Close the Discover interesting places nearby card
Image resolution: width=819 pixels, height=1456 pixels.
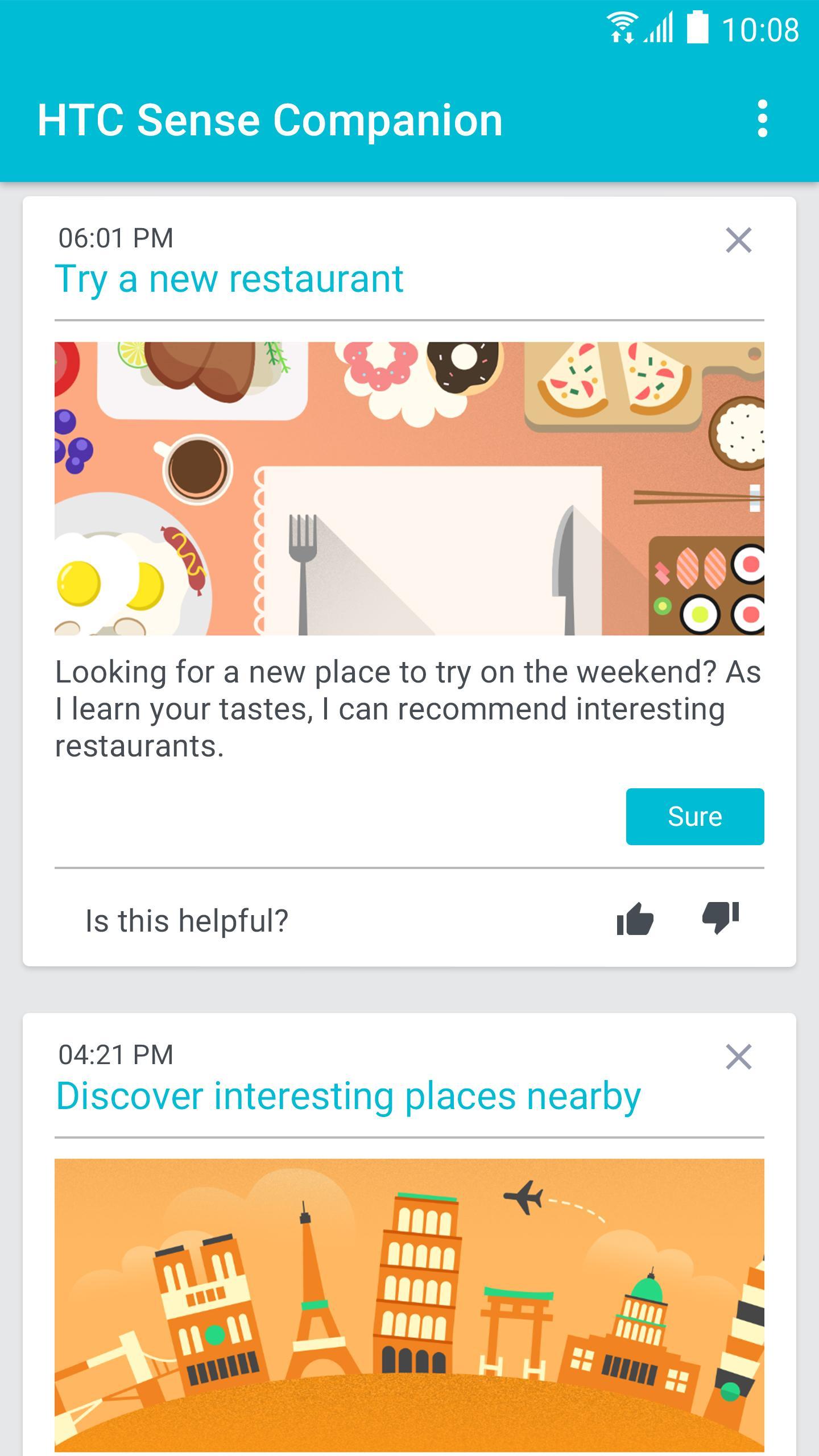(x=738, y=1057)
